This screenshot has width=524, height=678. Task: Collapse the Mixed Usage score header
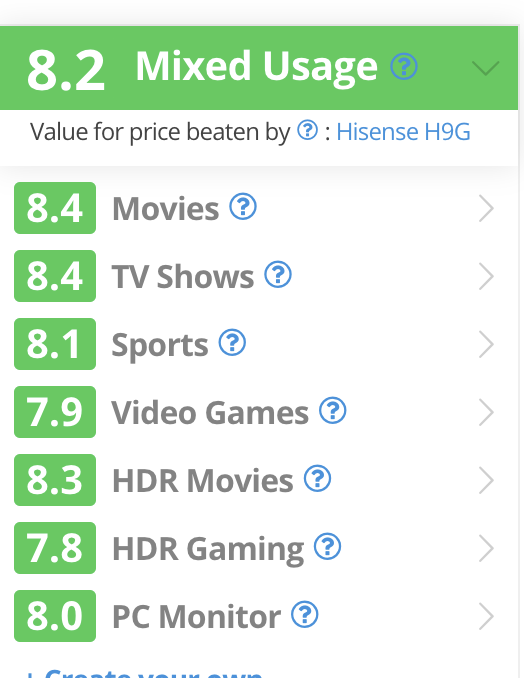[486, 68]
